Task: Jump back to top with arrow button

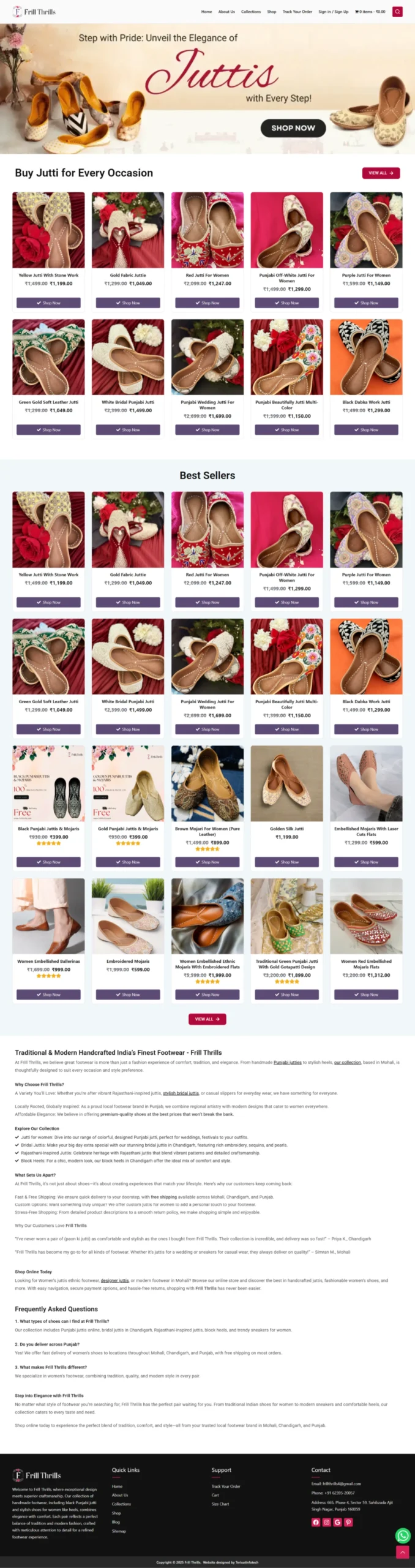Action: pyautogui.click(x=402, y=1552)
